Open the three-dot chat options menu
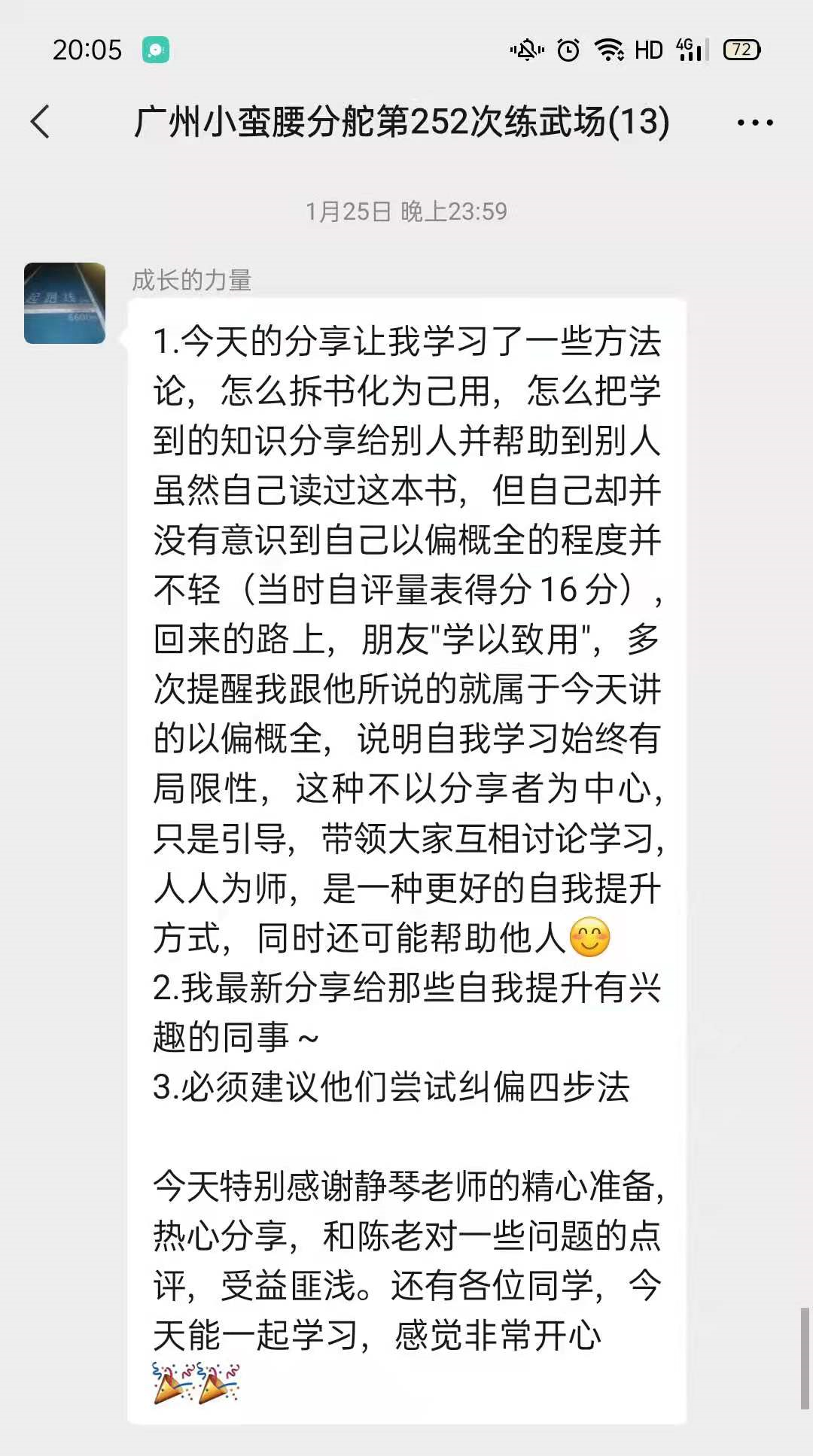The image size is (813, 1456). click(x=754, y=123)
